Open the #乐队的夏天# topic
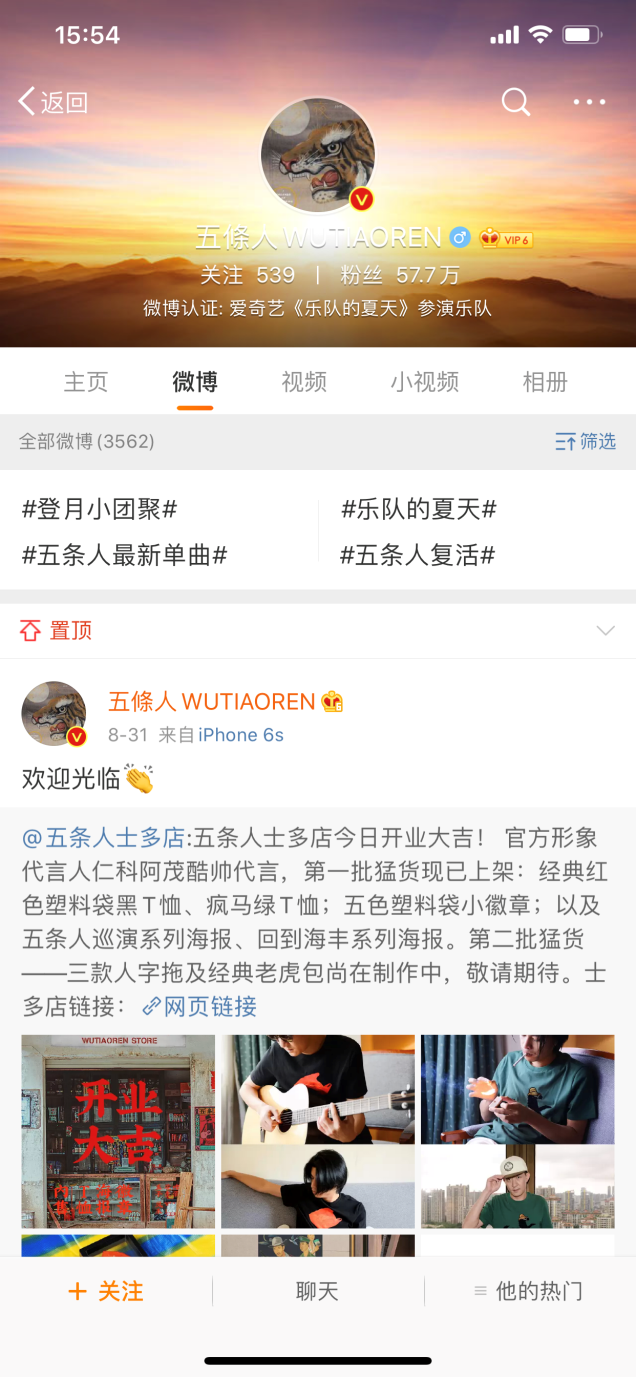 click(419, 509)
